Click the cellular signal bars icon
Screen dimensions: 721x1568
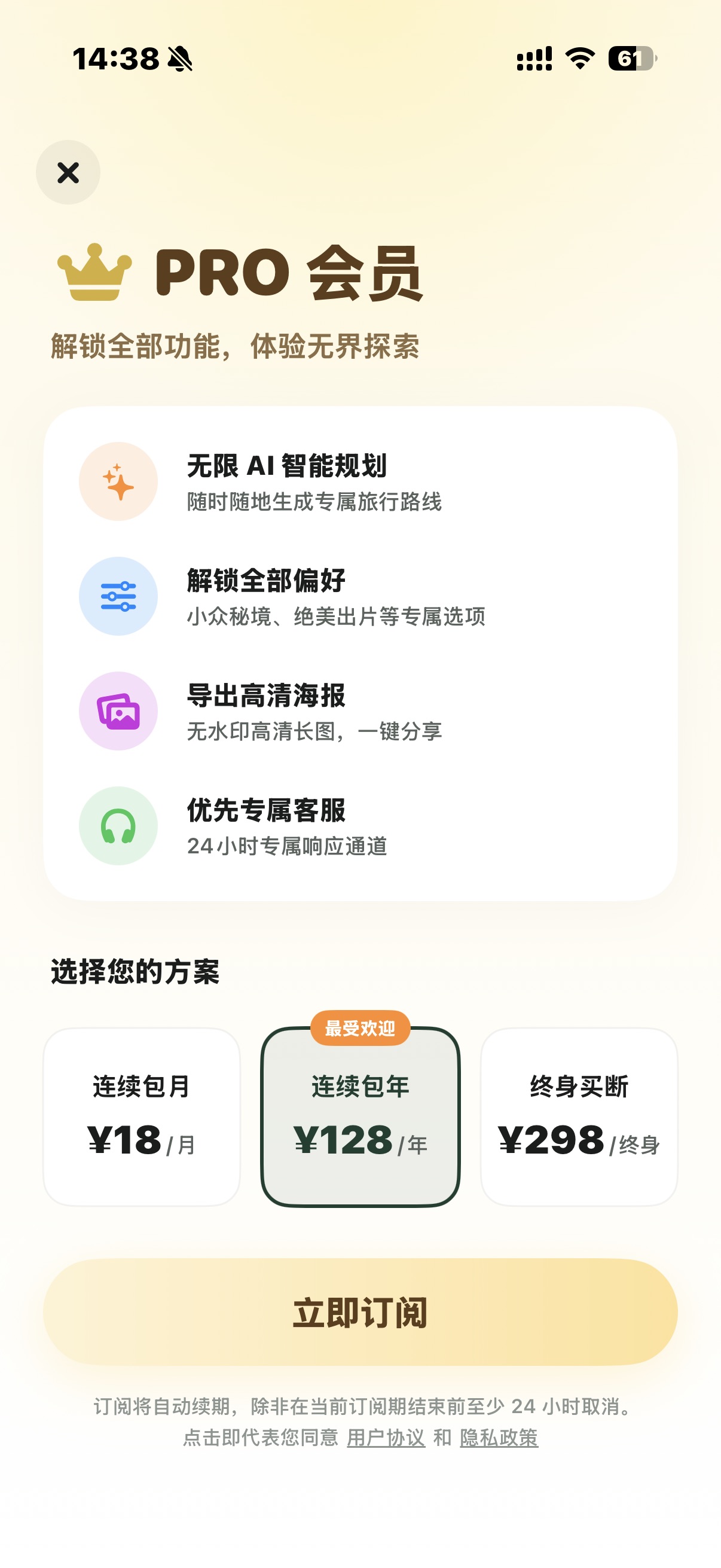pos(533,59)
